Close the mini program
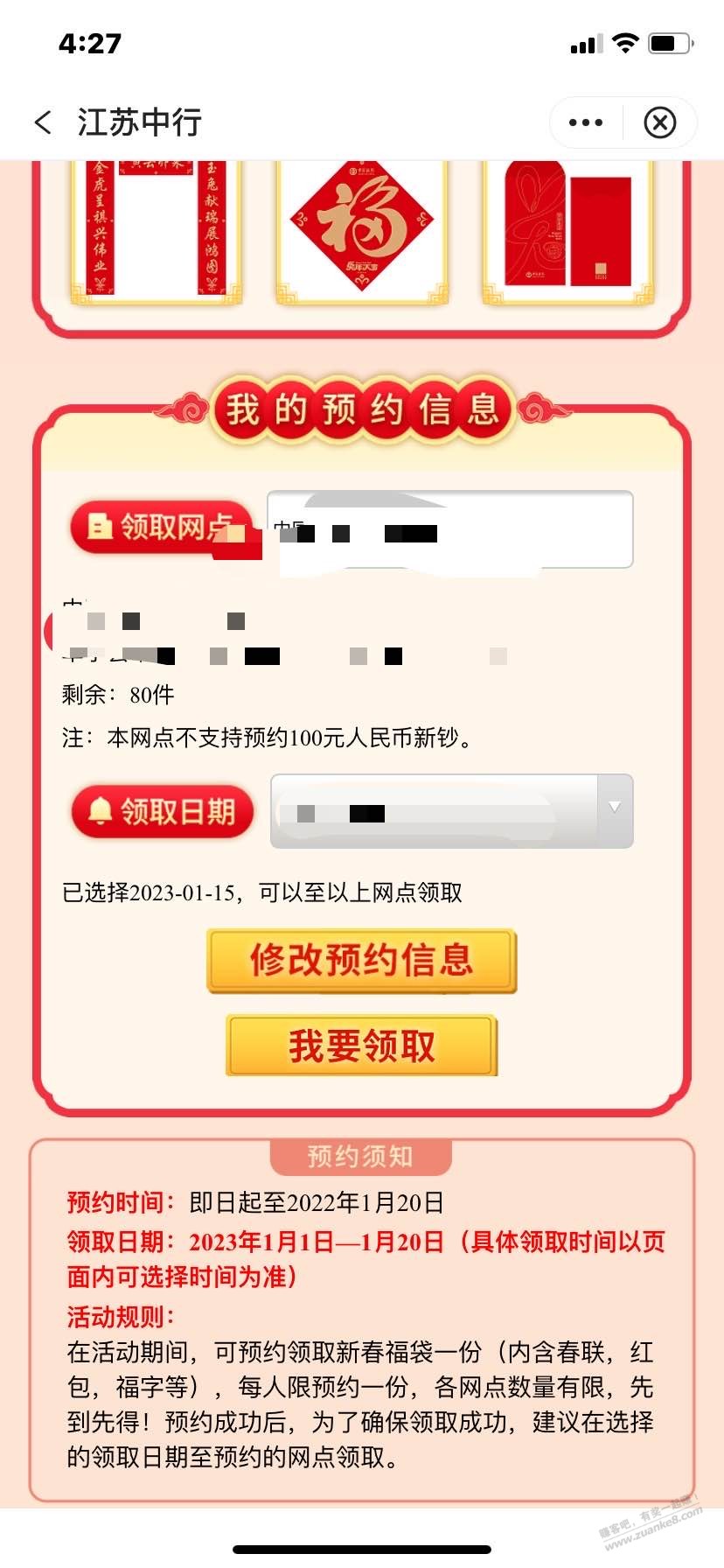The image size is (724, 1568). tap(659, 122)
